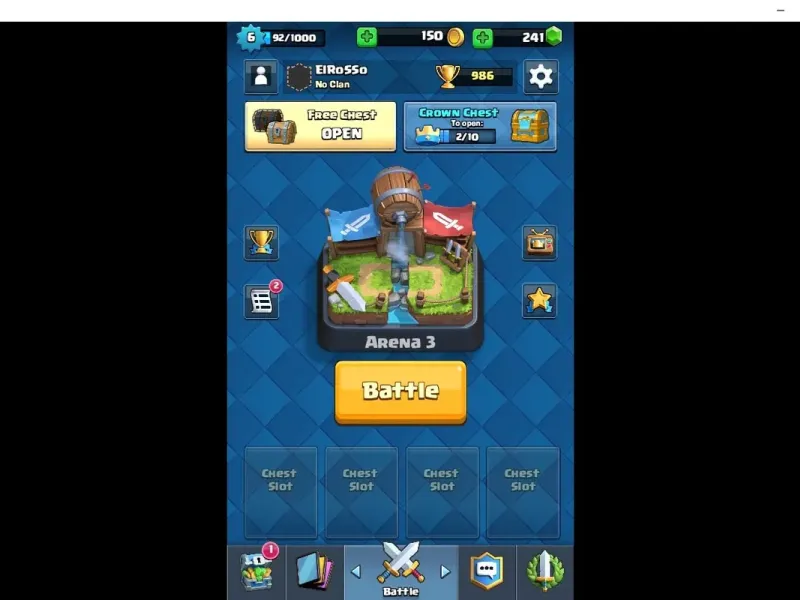
Task: Switch to the Clan chat tab
Action: click(x=487, y=571)
